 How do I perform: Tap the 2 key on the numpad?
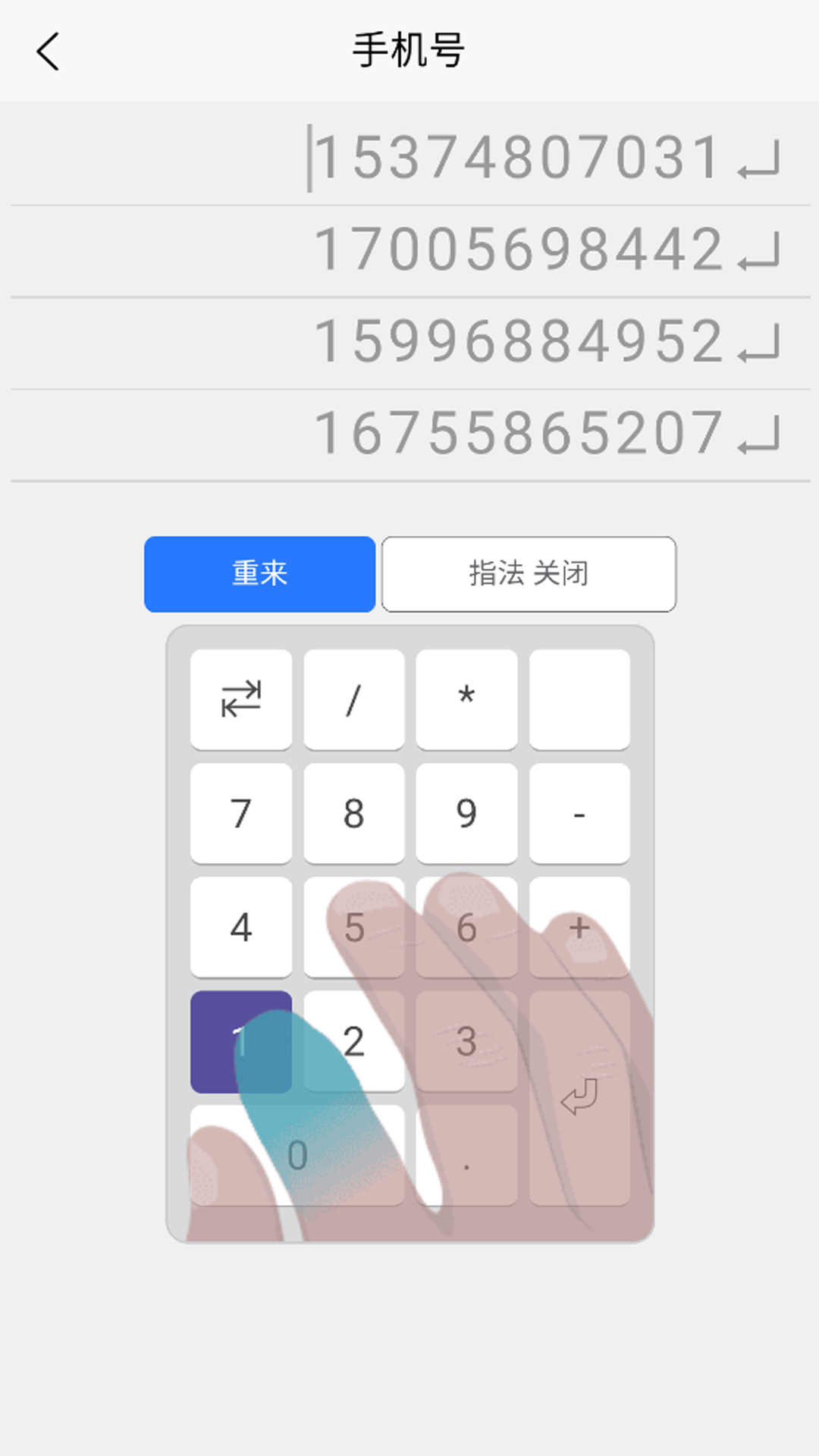(x=353, y=1041)
